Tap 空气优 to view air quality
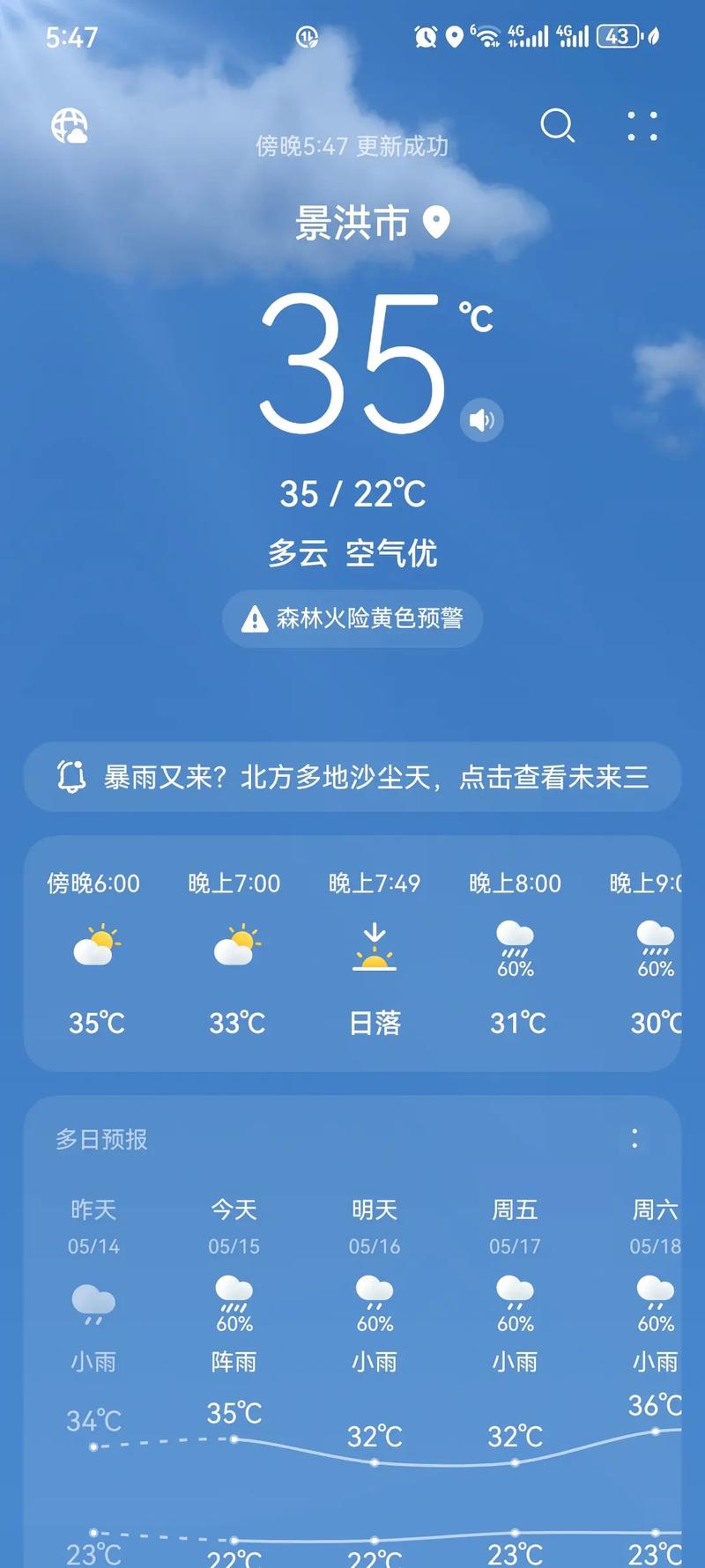This screenshot has width=705, height=1568. point(394,553)
